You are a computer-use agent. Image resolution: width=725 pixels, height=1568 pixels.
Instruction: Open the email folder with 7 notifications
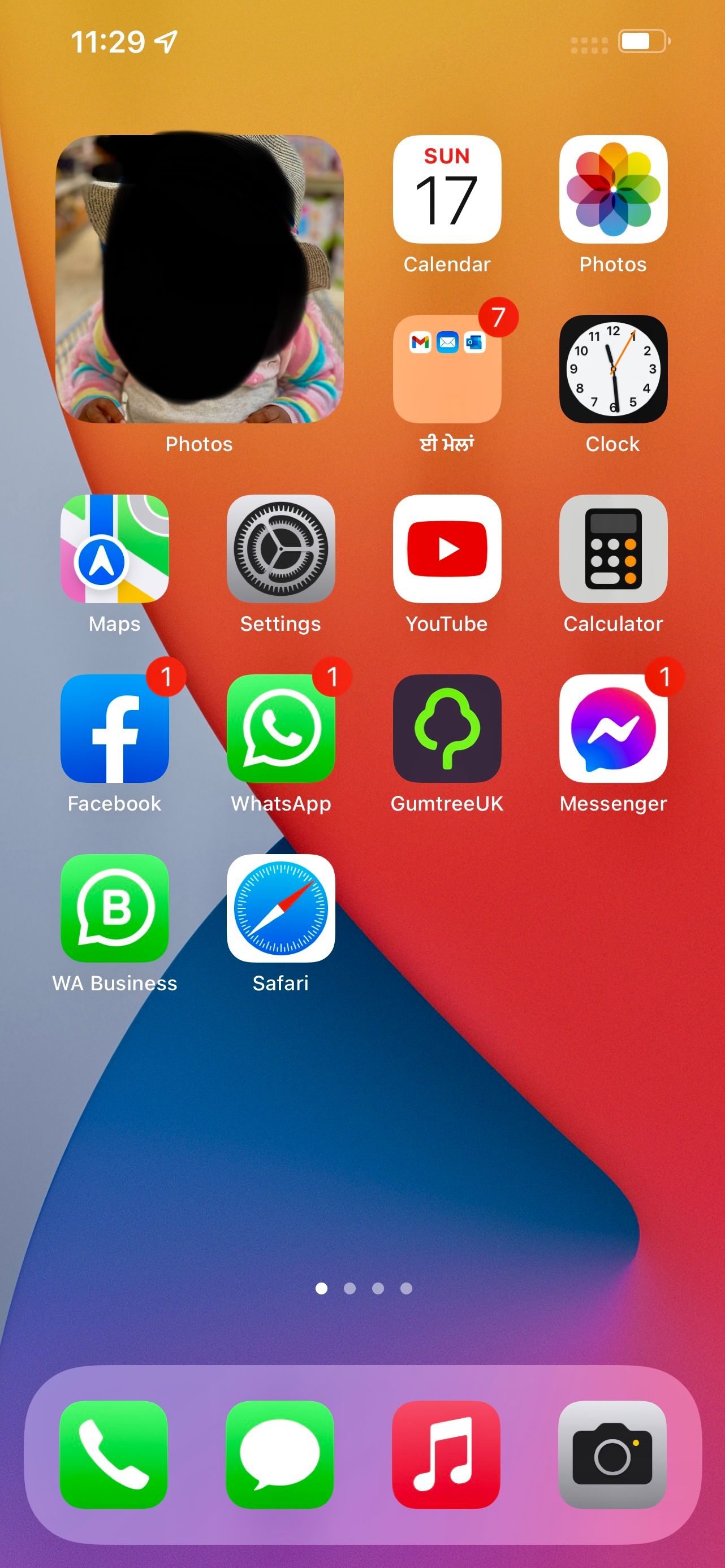(x=447, y=369)
